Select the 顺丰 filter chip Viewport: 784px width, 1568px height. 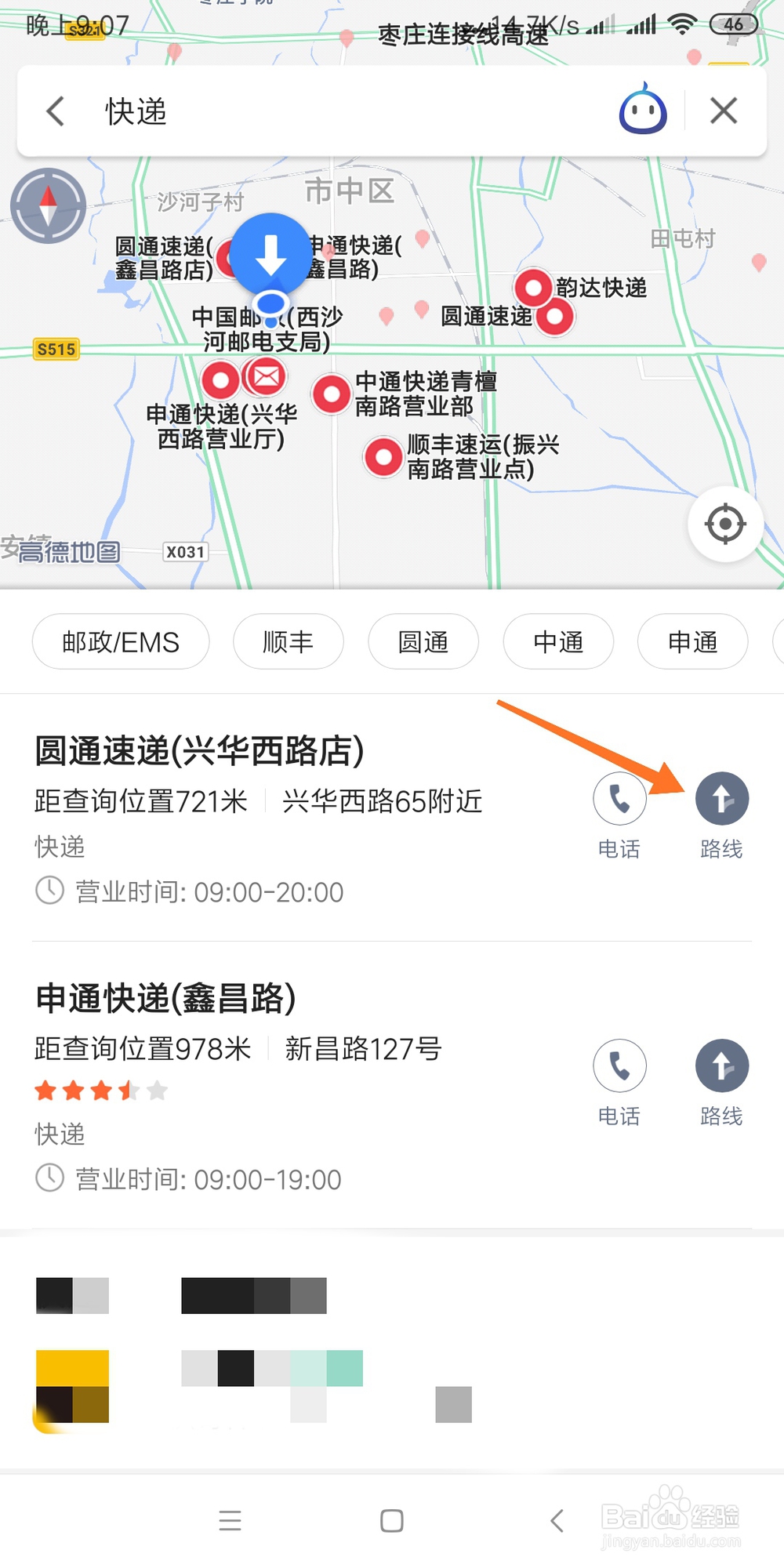click(x=288, y=641)
